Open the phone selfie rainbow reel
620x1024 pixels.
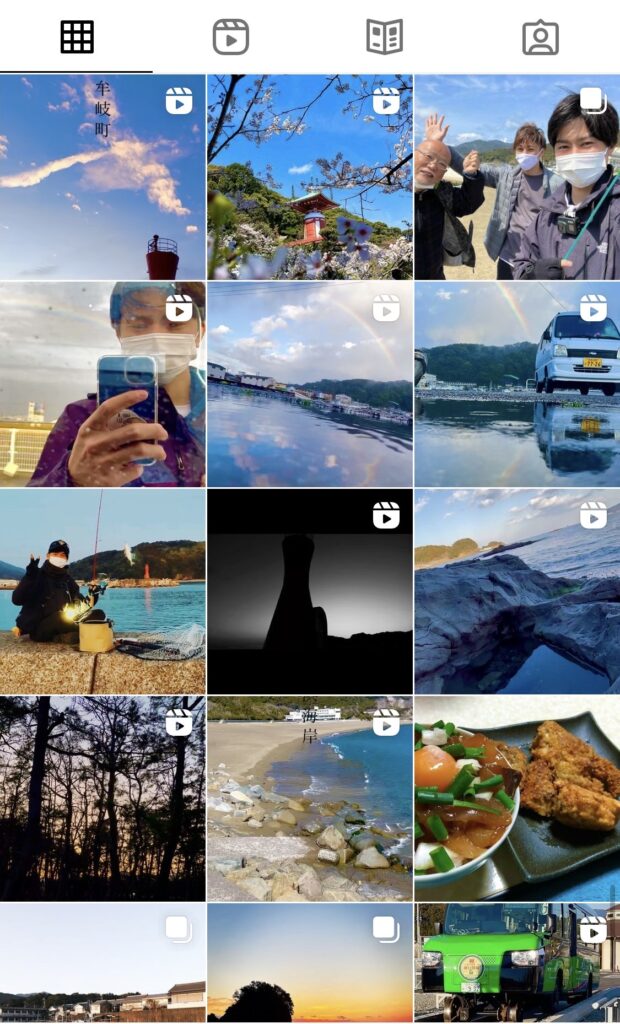[x=102, y=384]
